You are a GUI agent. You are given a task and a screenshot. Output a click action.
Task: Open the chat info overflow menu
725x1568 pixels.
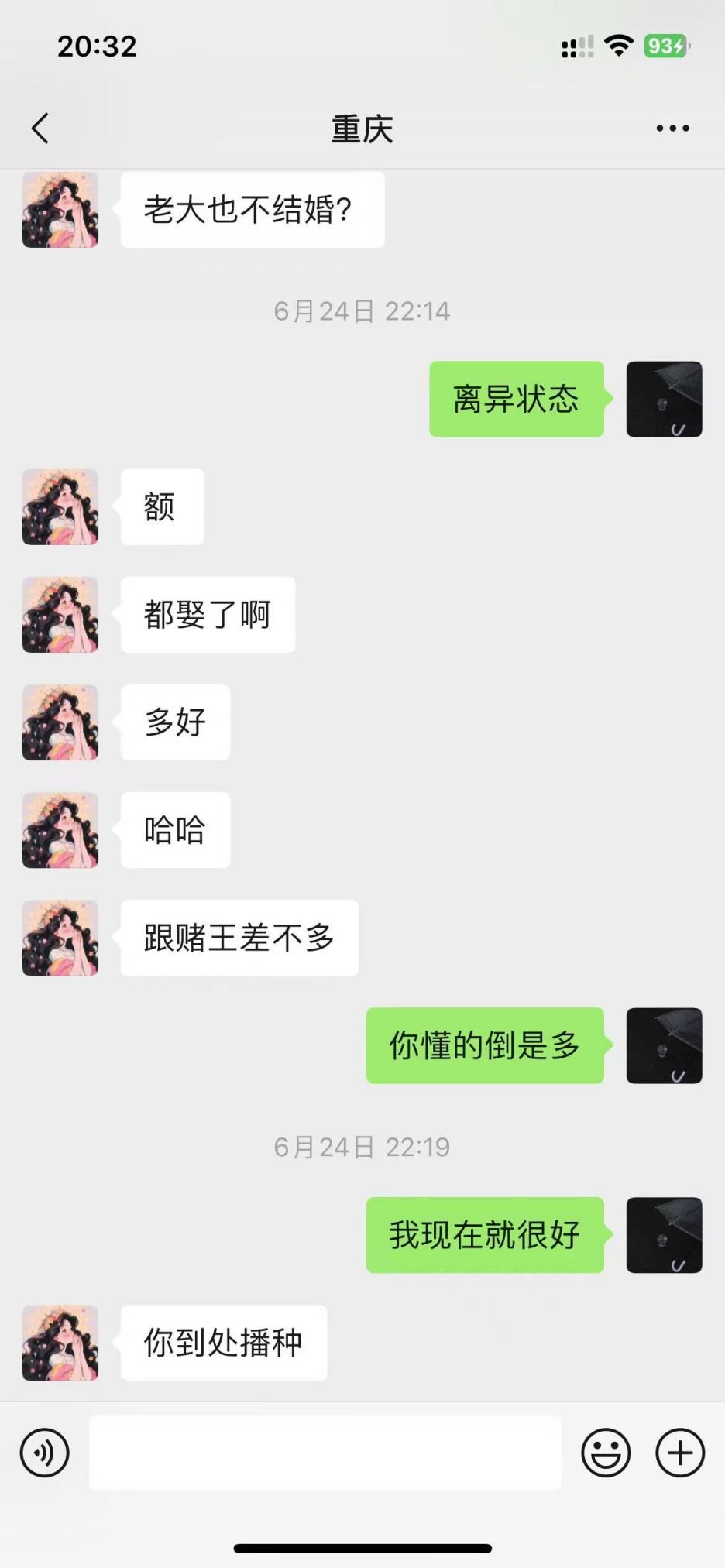point(672,129)
